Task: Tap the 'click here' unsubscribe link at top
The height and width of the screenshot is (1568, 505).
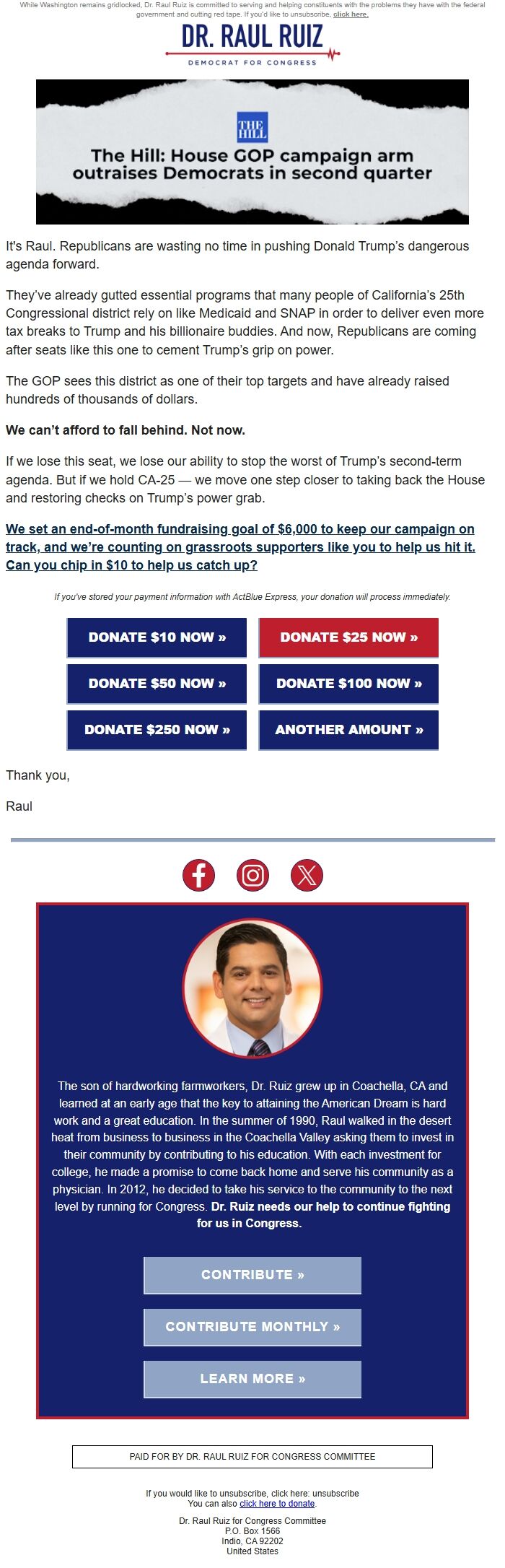Action: click(351, 14)
